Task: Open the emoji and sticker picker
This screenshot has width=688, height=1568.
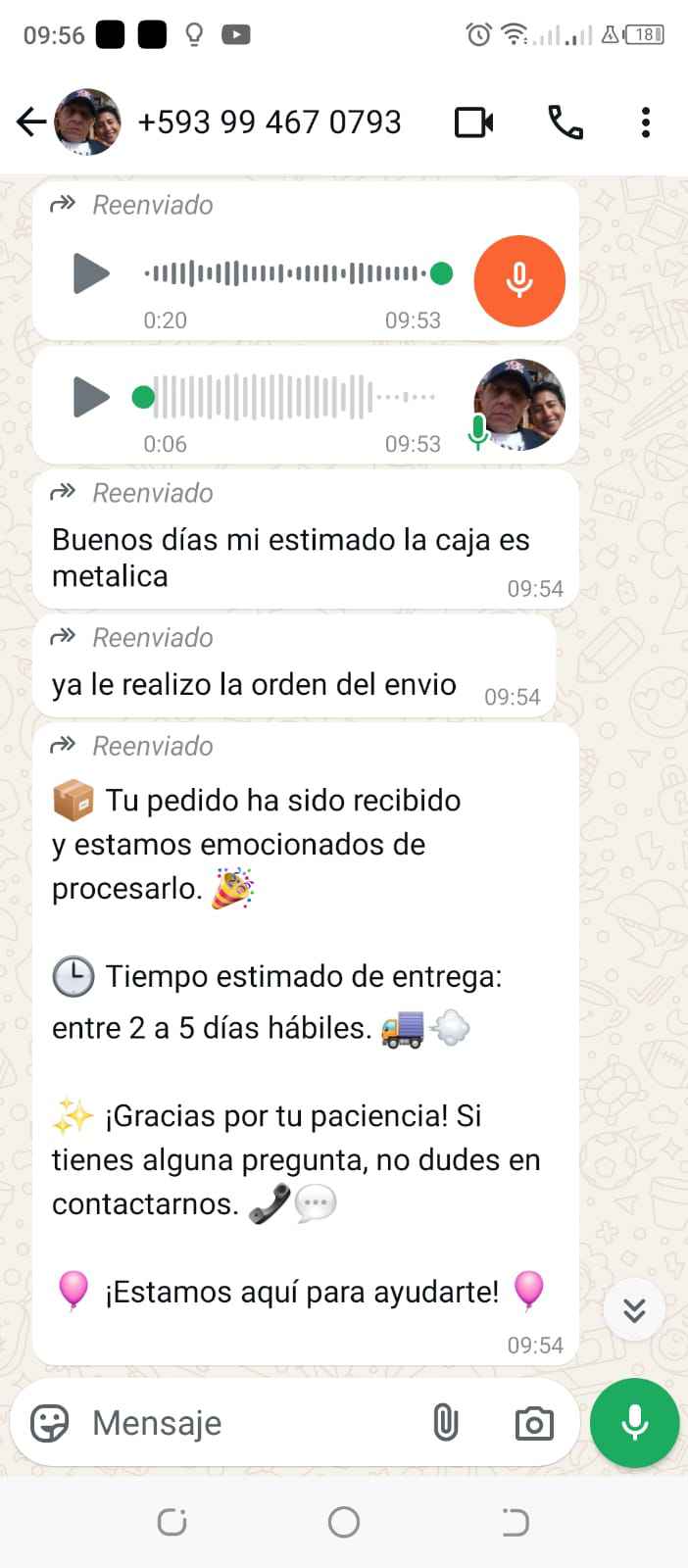Action: pos(49,1423)
